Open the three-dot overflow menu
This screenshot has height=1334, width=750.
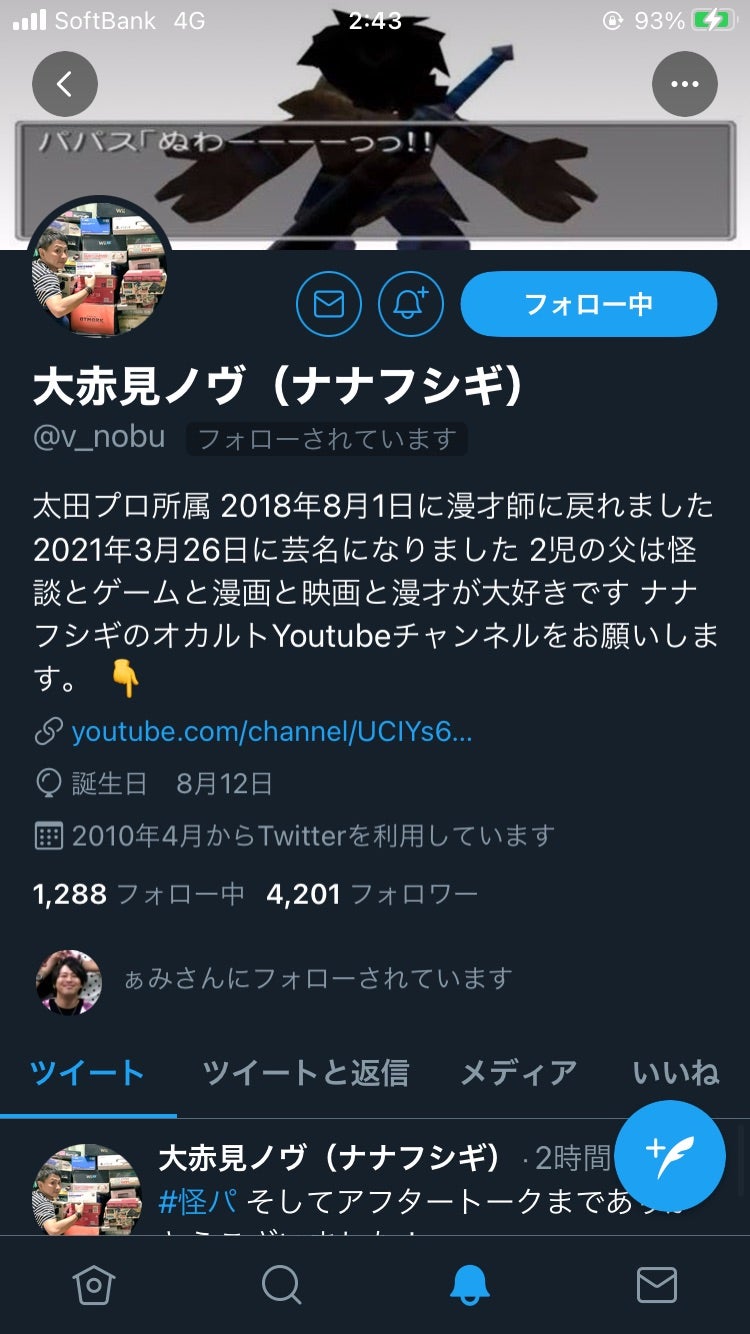pos(684,84)
